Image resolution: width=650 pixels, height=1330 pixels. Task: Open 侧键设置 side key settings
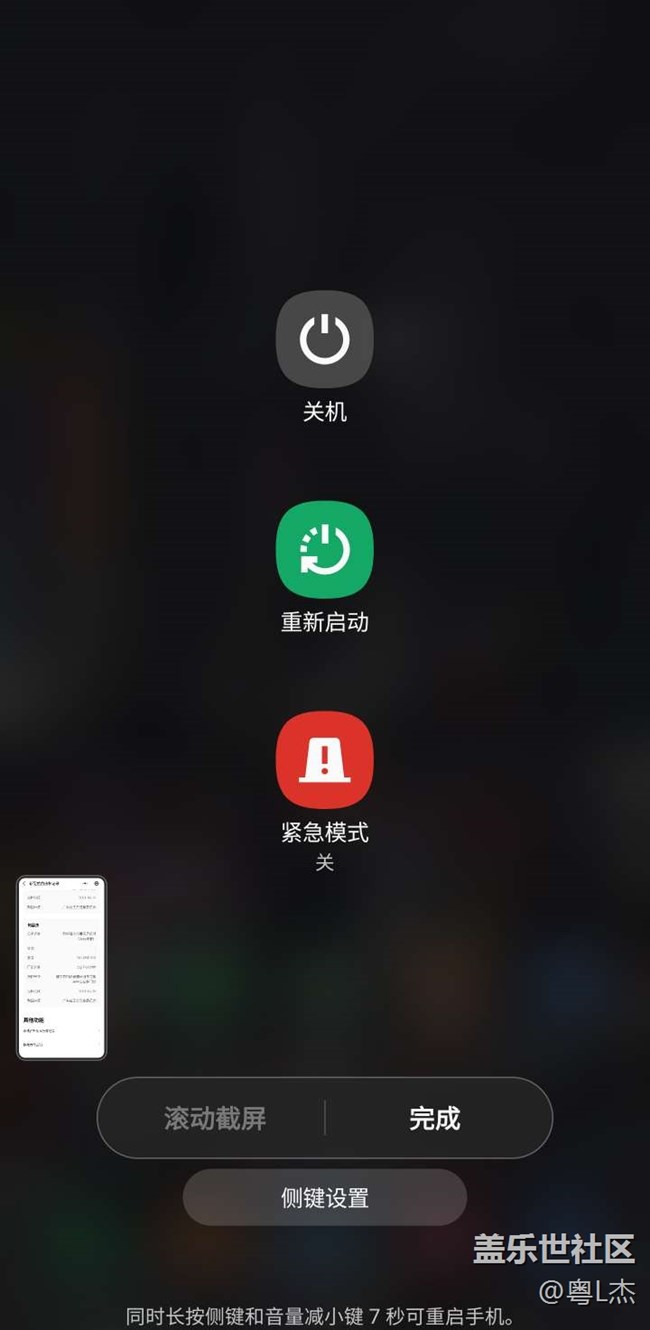click(324, 1197)
